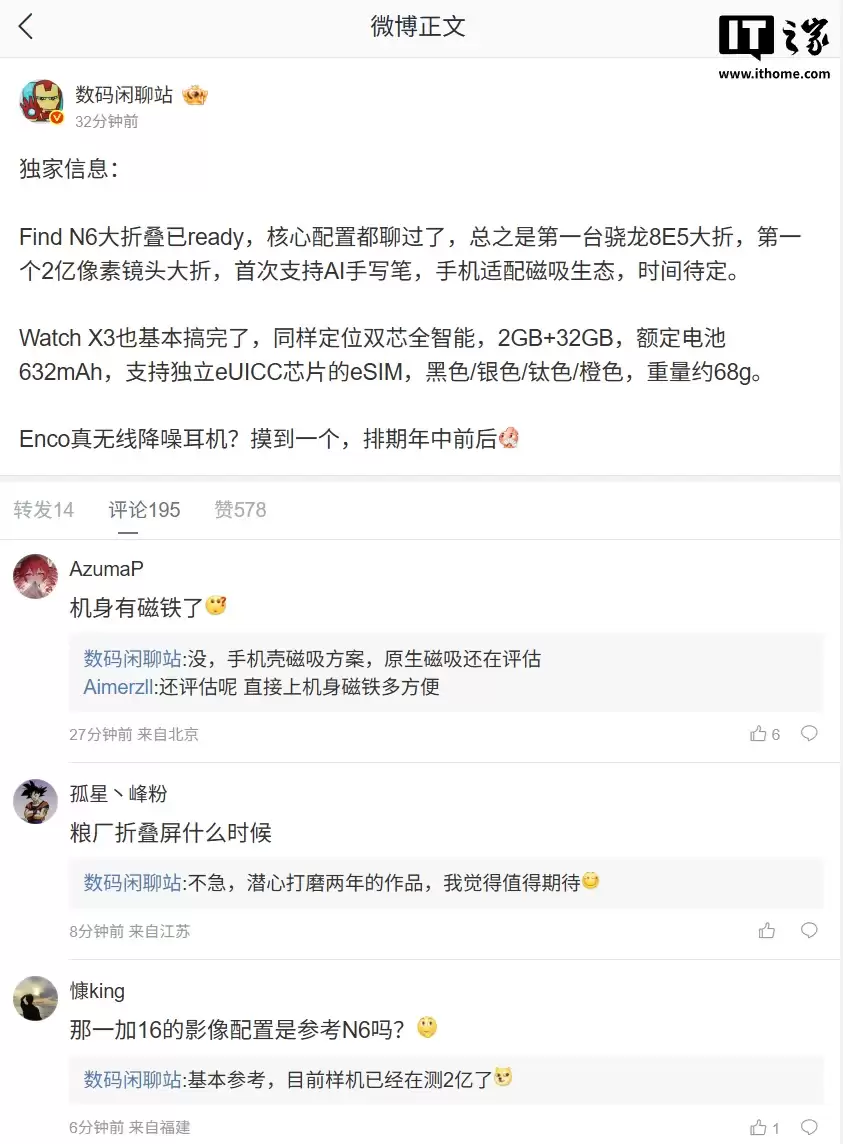
Task: Reply to AzumaP's comment
Action: [809, 734]
